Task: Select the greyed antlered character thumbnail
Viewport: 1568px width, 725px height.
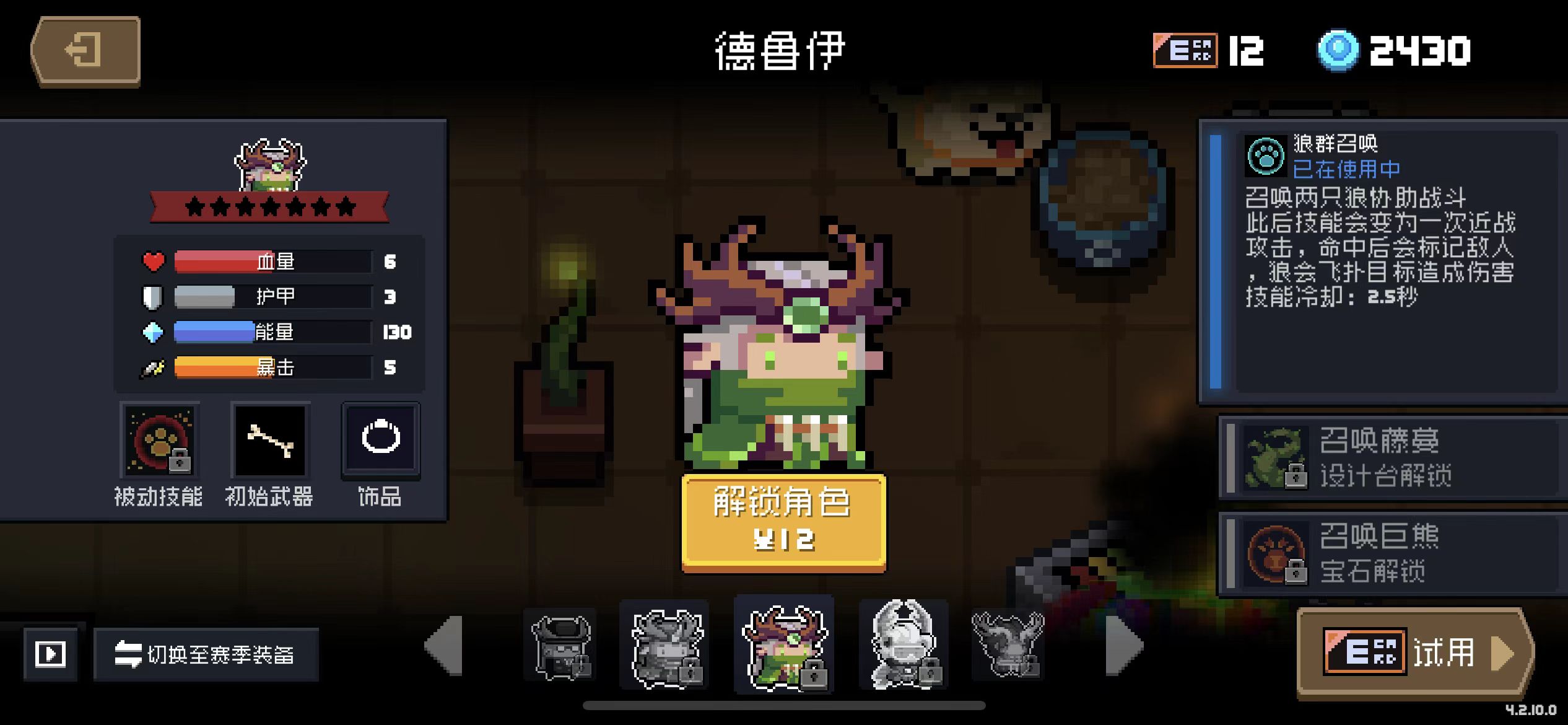Action: tap(1007, 644)
